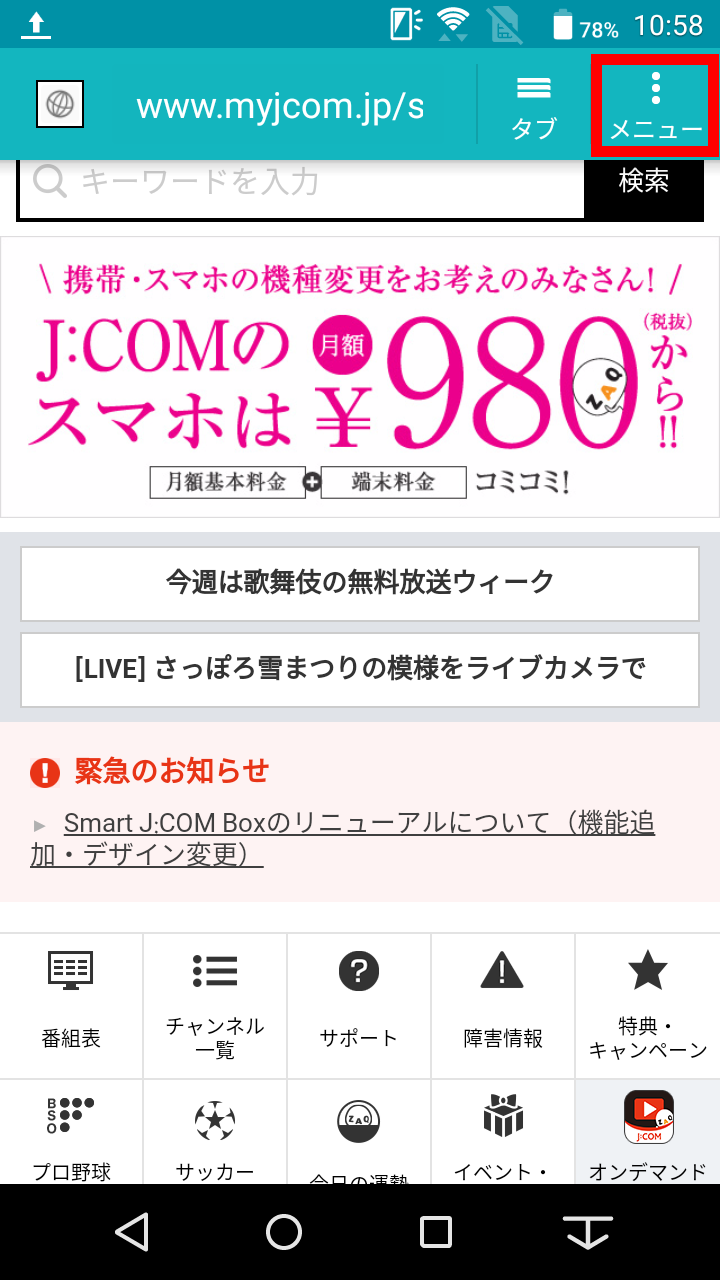Open サッカー section
The image size is (720, 1280).
click(215, 1135)
